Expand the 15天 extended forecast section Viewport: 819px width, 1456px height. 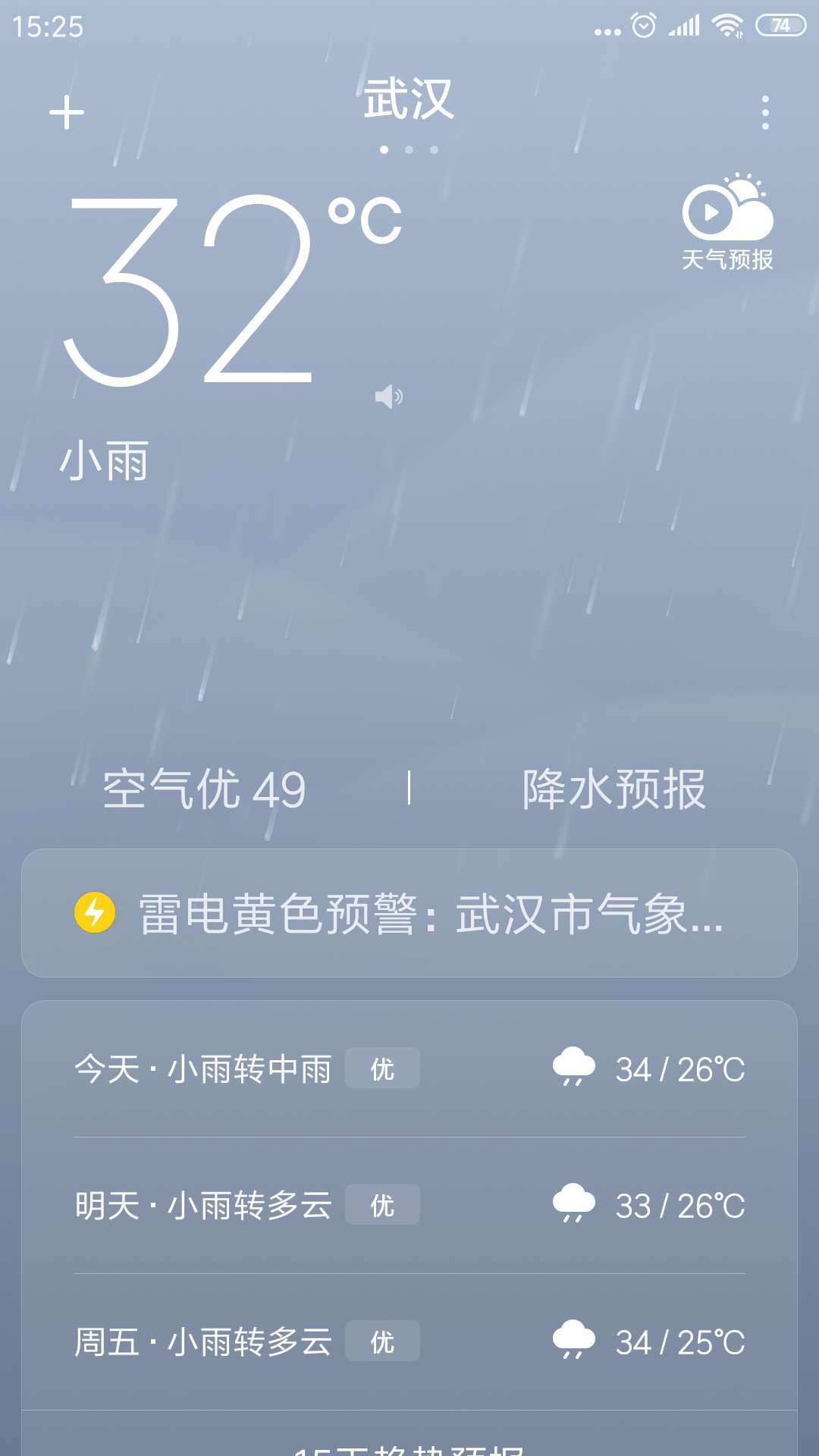point(409,1441)
